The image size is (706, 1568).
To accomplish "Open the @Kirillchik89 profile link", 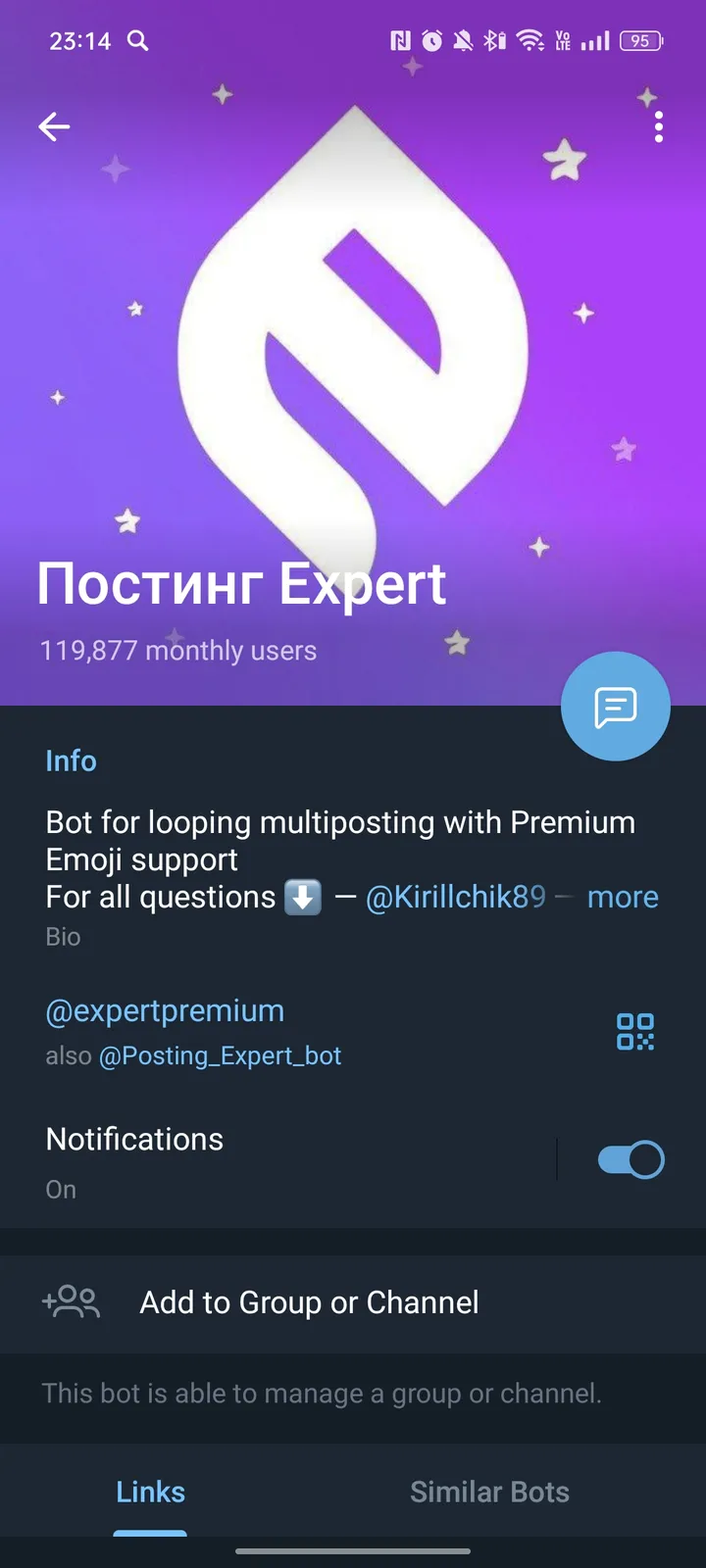I will (x=456, y=897).
